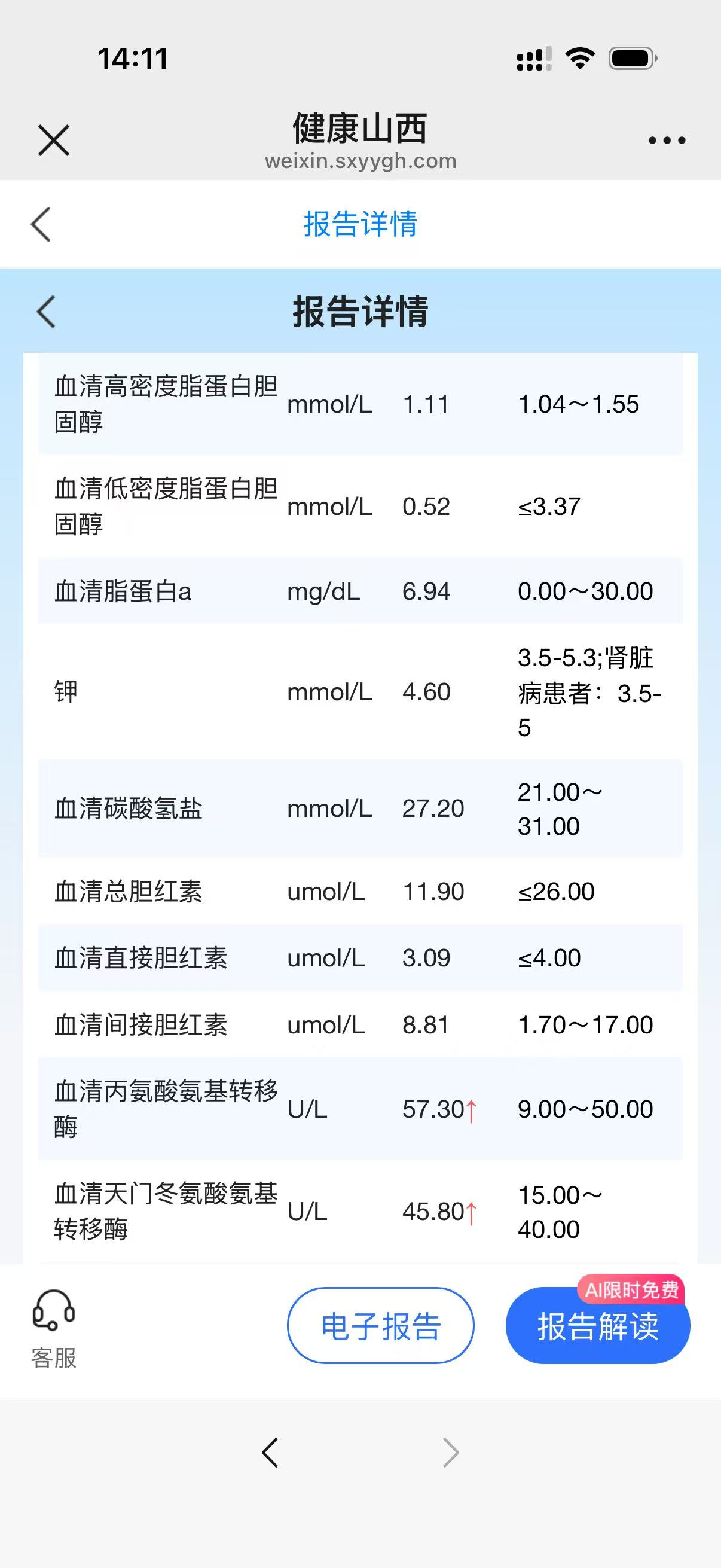Tap the back arrow beside bold 报告详情 title
This screenshot has width=721, height=1568.
pos(46,312)
